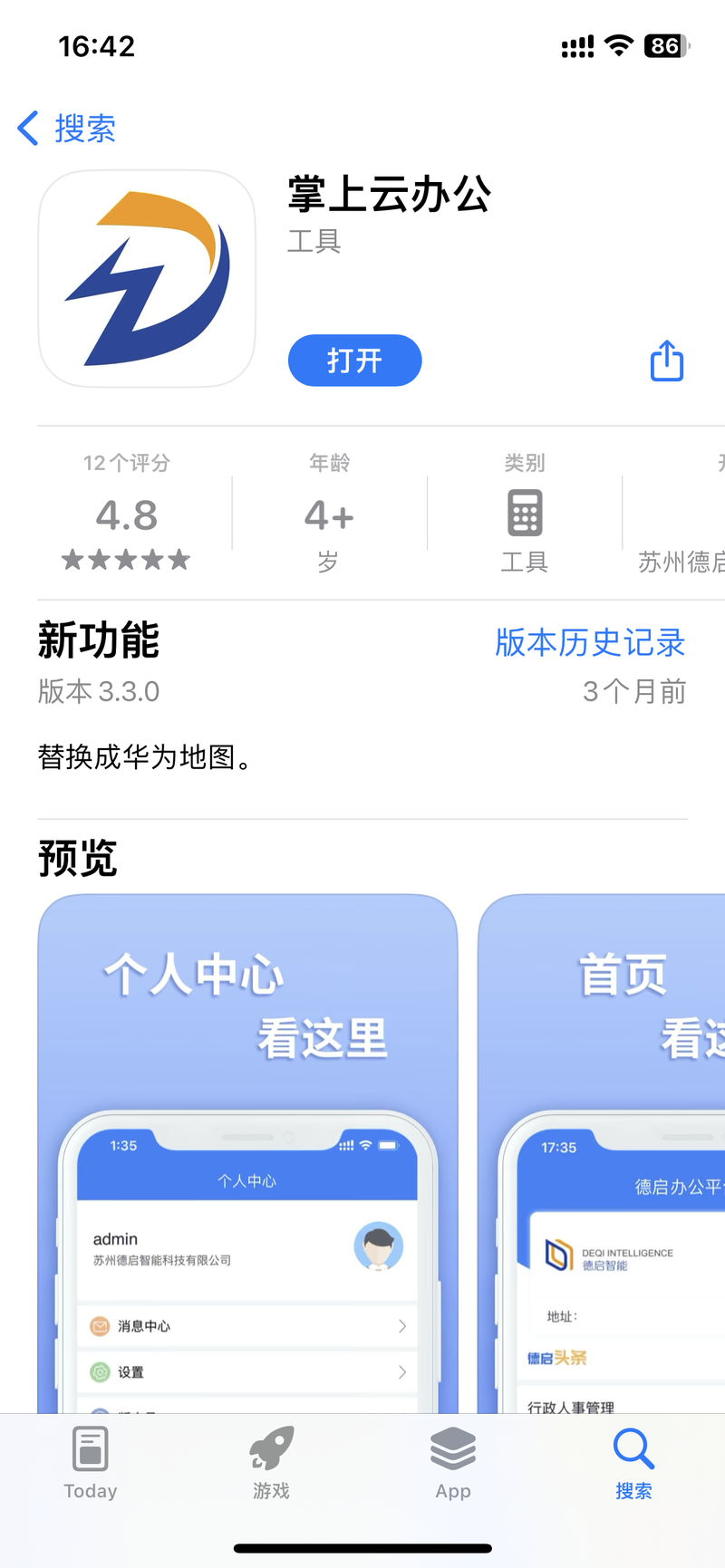Switch to the App tab
Screen dimensions: 725x1568
point(453,1462)
